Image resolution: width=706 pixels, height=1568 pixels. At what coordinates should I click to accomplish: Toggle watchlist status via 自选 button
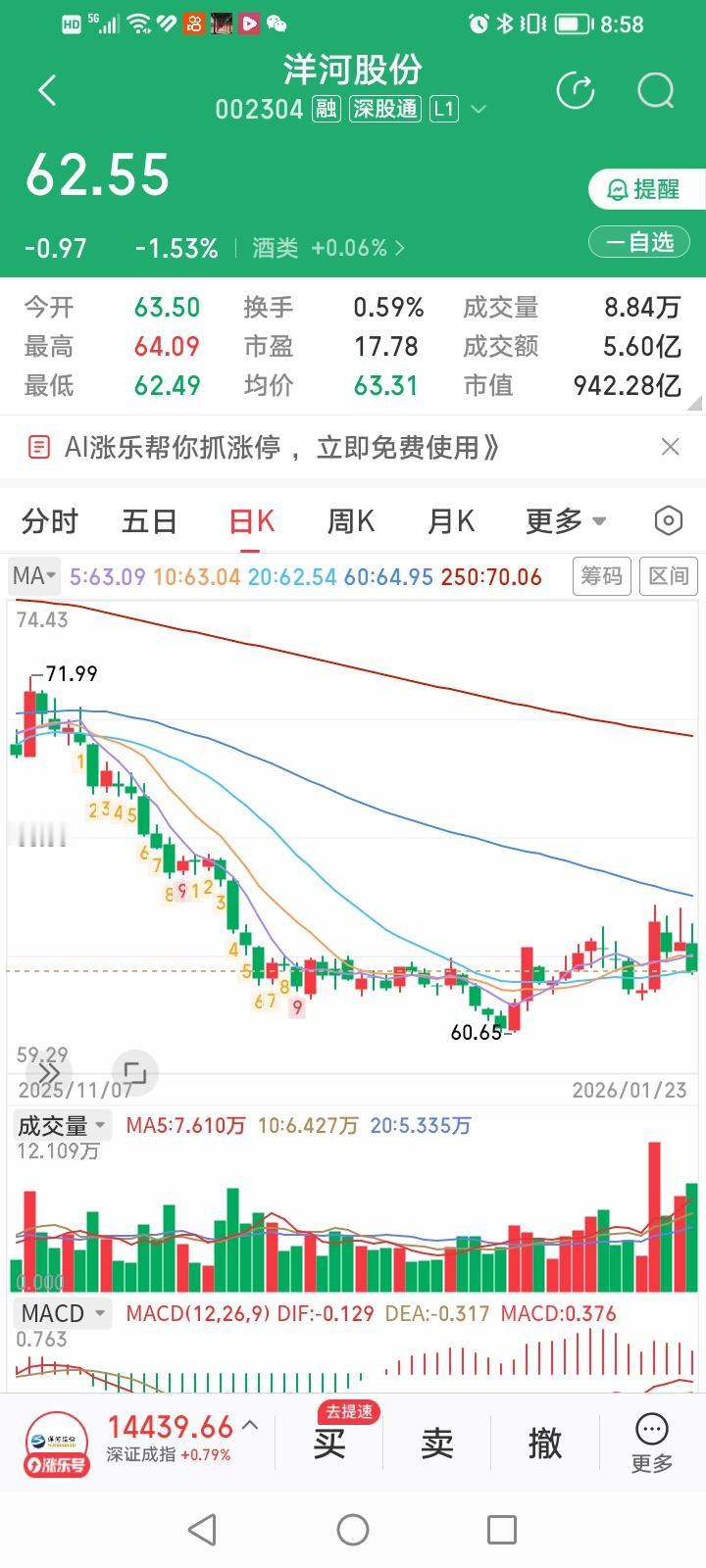(638, 242)
